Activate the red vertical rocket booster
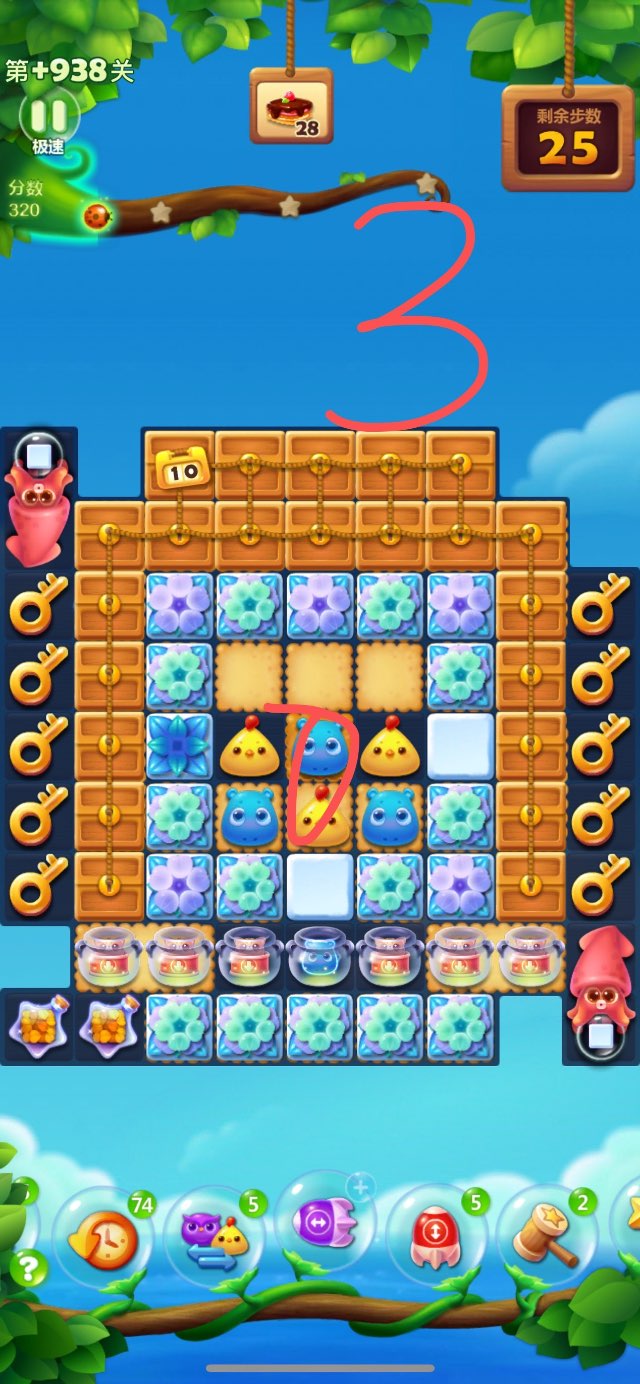The image size is (640, 1384). click(x=436, y=1233)
